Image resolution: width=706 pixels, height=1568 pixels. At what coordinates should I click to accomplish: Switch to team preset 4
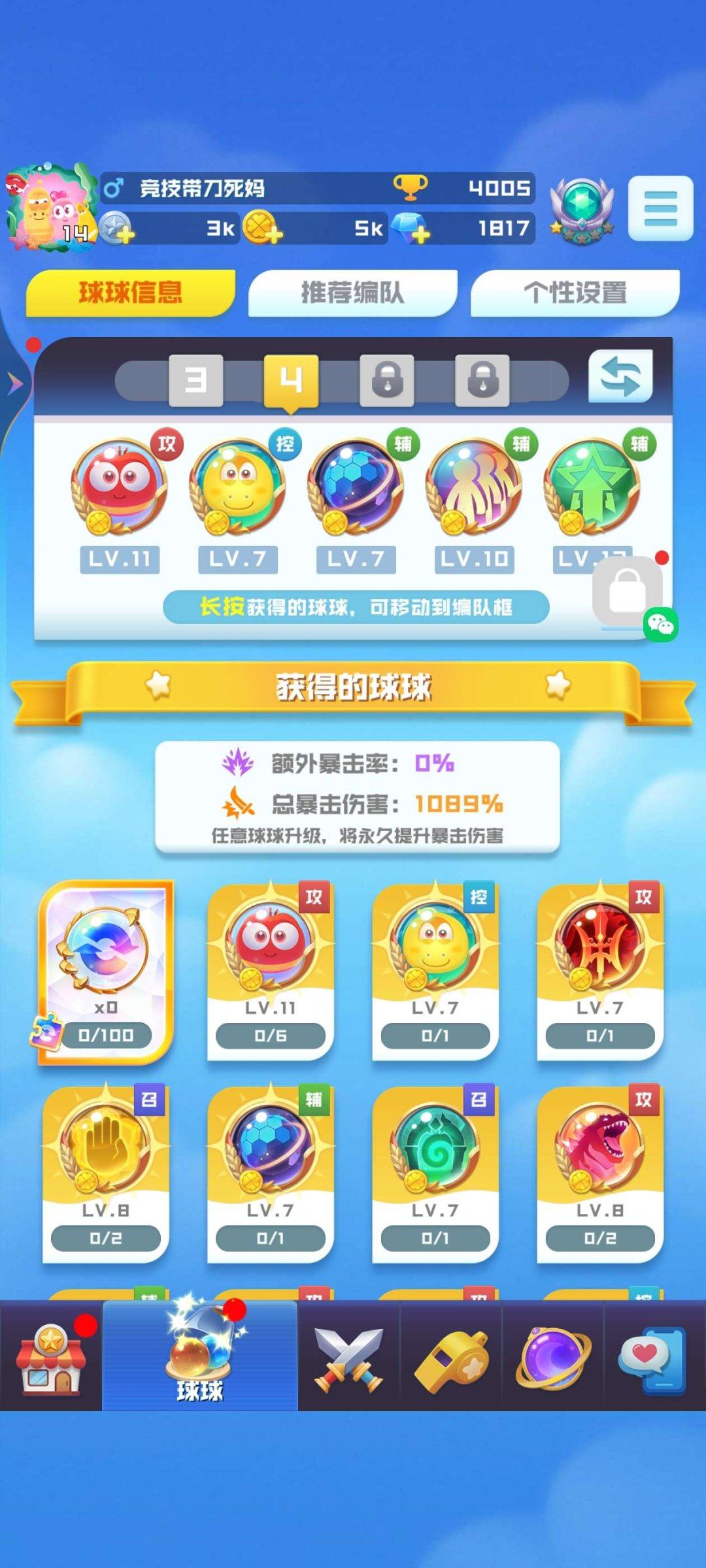290,378
